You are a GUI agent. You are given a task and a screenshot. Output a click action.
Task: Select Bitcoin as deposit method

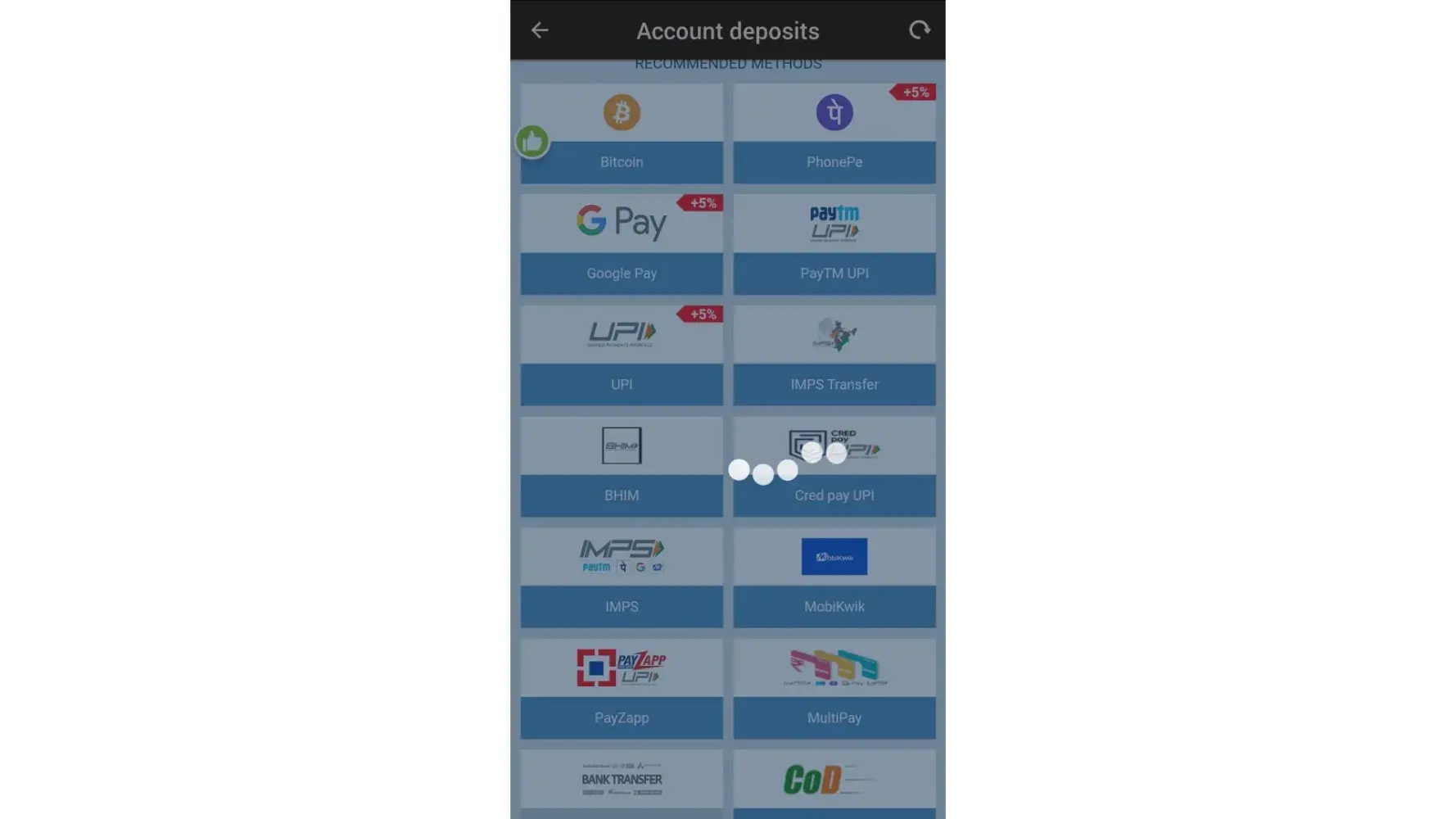tap(622, 133)
